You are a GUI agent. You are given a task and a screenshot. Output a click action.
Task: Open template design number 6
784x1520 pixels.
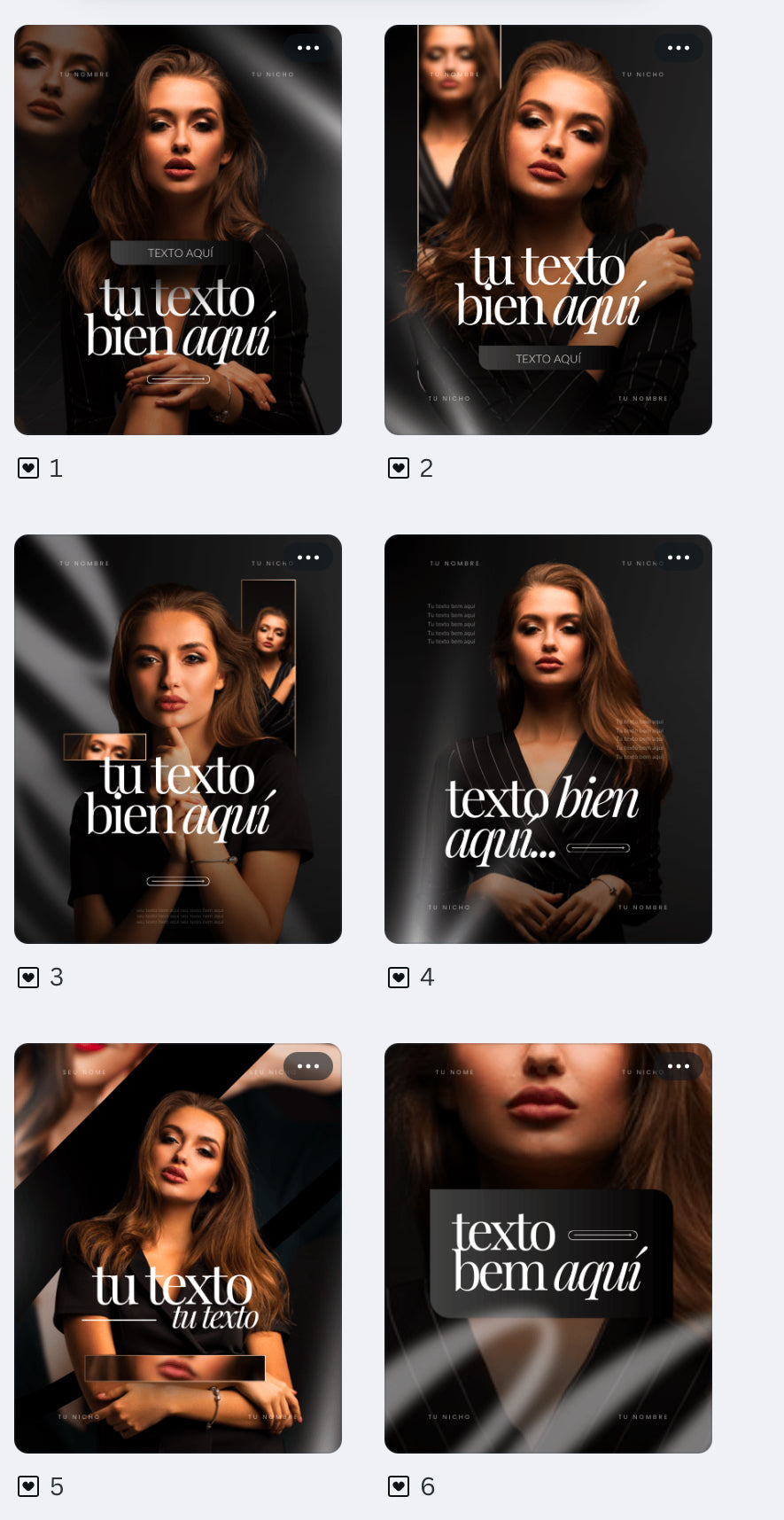point(547,1248)
